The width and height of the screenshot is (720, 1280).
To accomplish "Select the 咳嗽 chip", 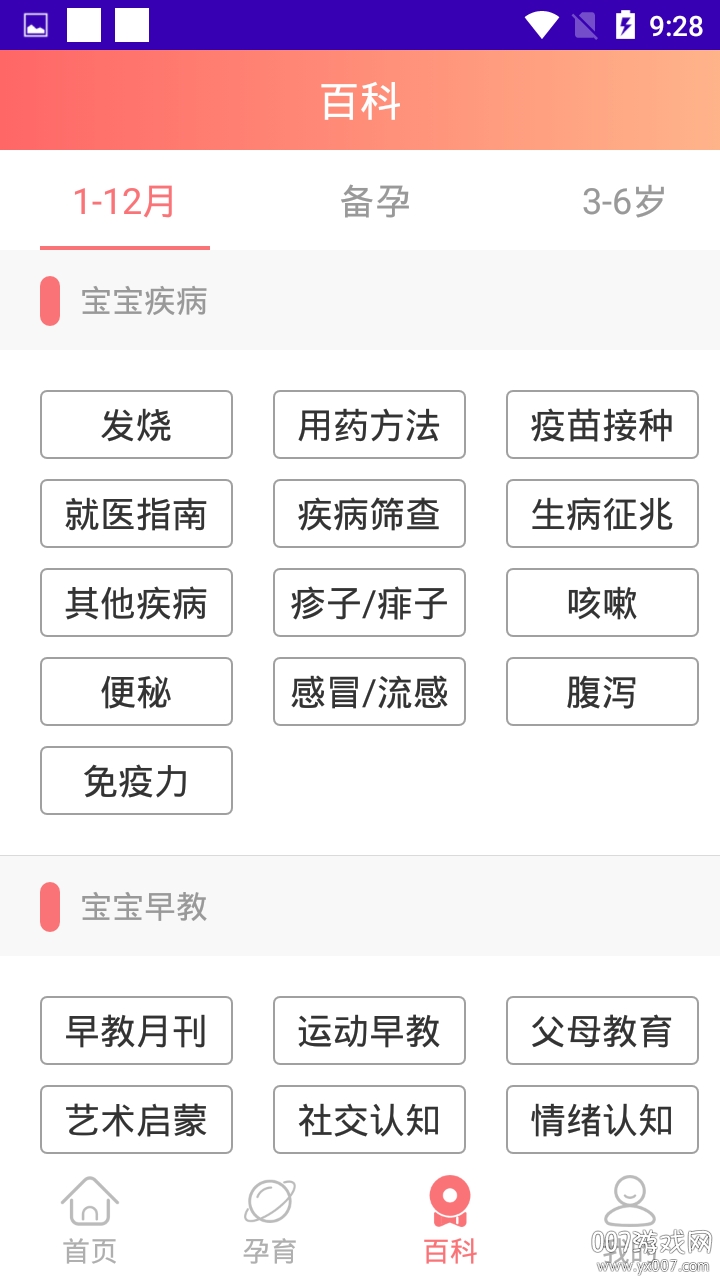I will click(602, 603).
